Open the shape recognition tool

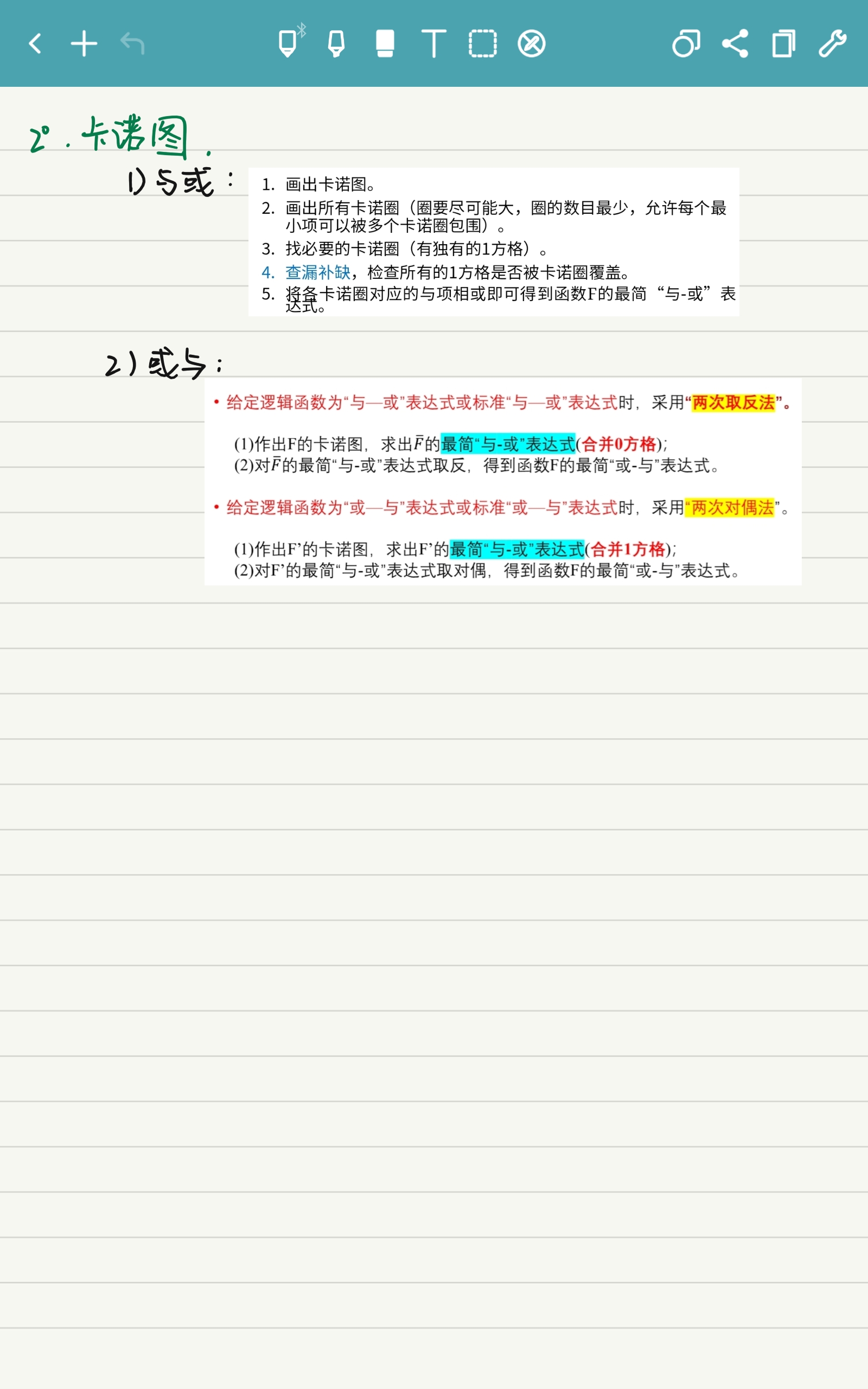686,43
